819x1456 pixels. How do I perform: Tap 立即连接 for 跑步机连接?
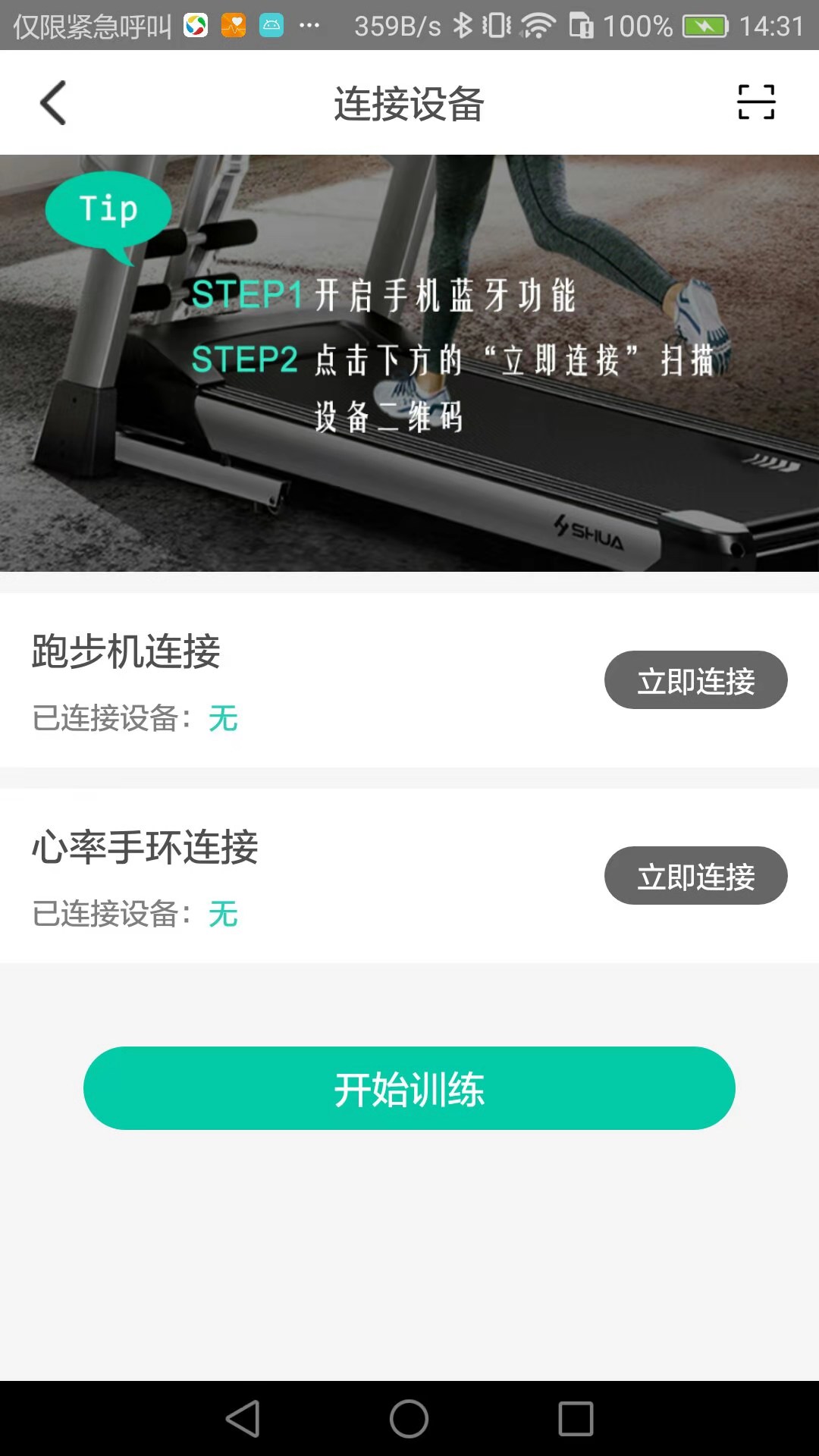click(x=695, y=680)
